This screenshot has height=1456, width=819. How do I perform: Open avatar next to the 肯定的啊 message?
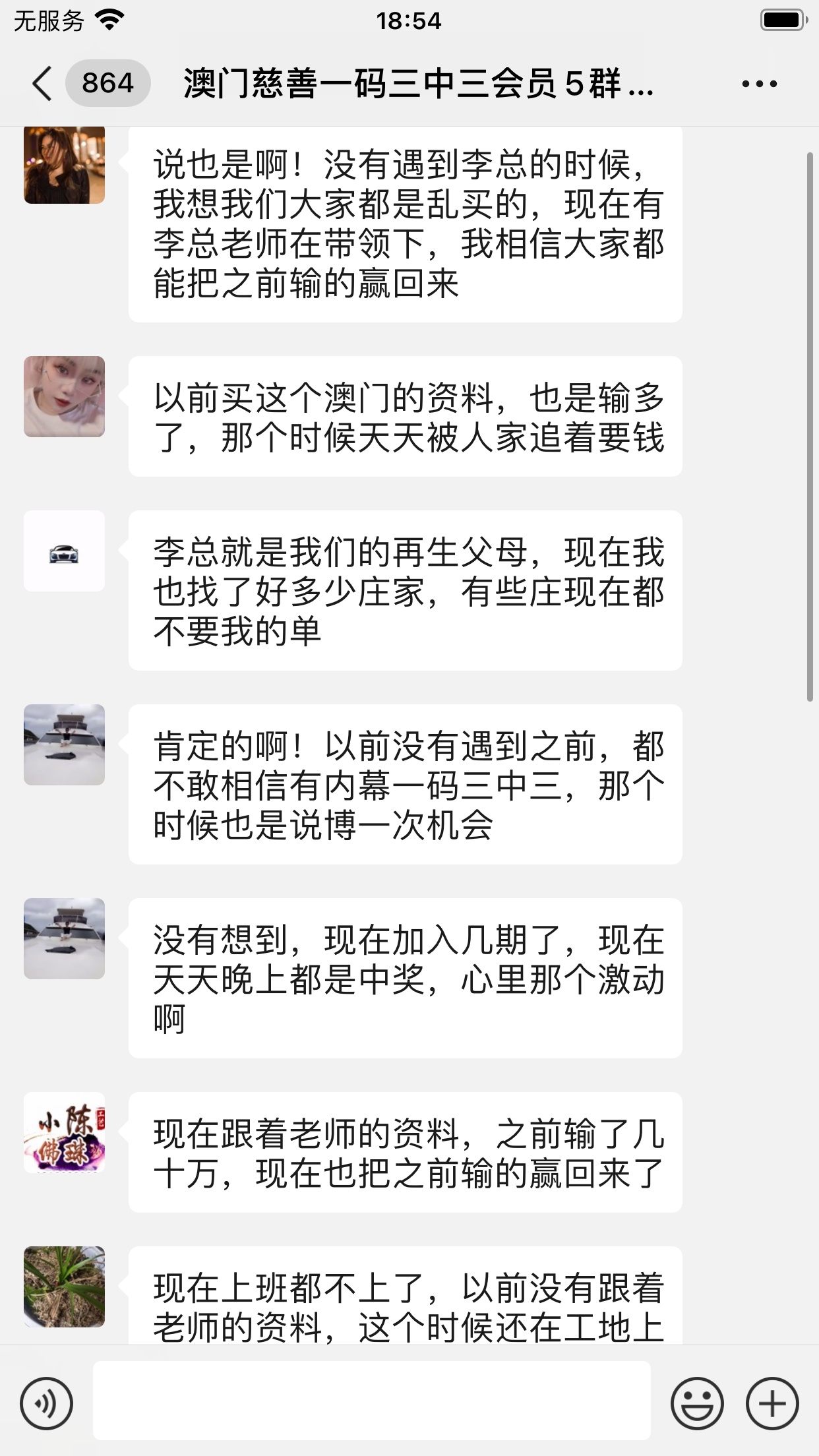click(65, 745)
